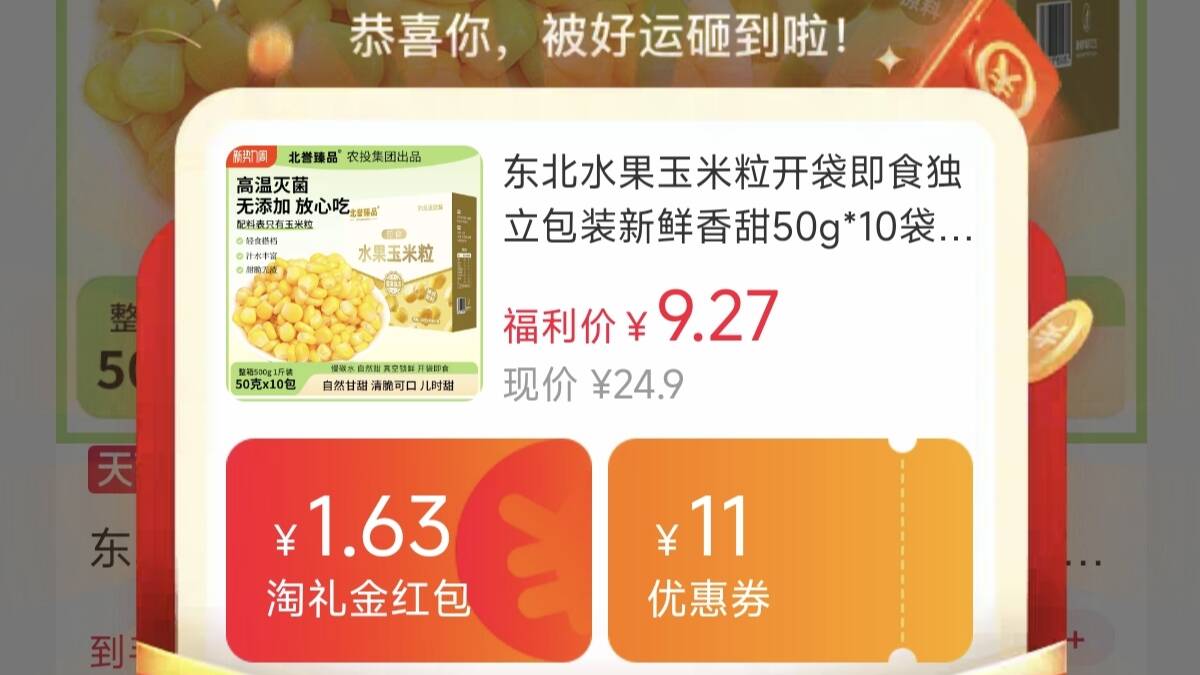The width and height of the screenshot is (1200, 675).
Task: Select the ¥11 优惠券 coupon
Action: (790, 550)
